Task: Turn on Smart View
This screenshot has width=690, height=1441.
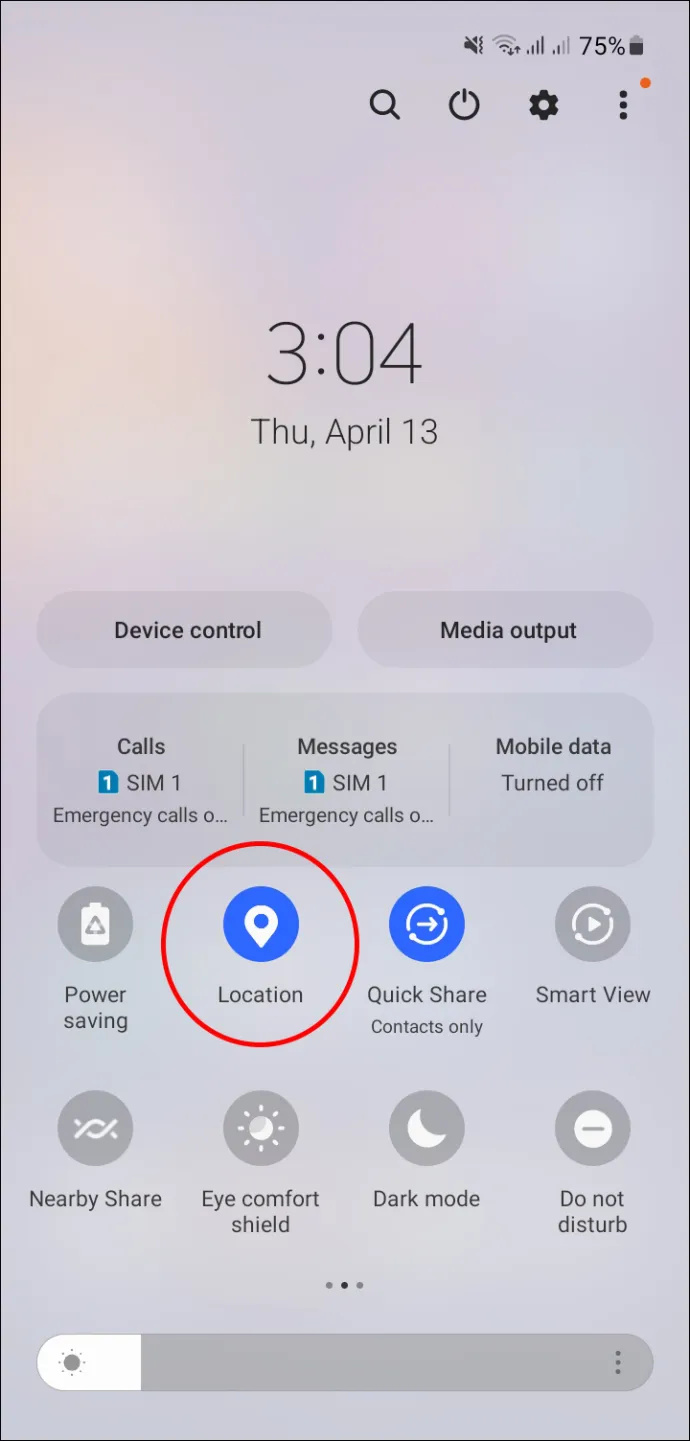Action: (593, 925)
